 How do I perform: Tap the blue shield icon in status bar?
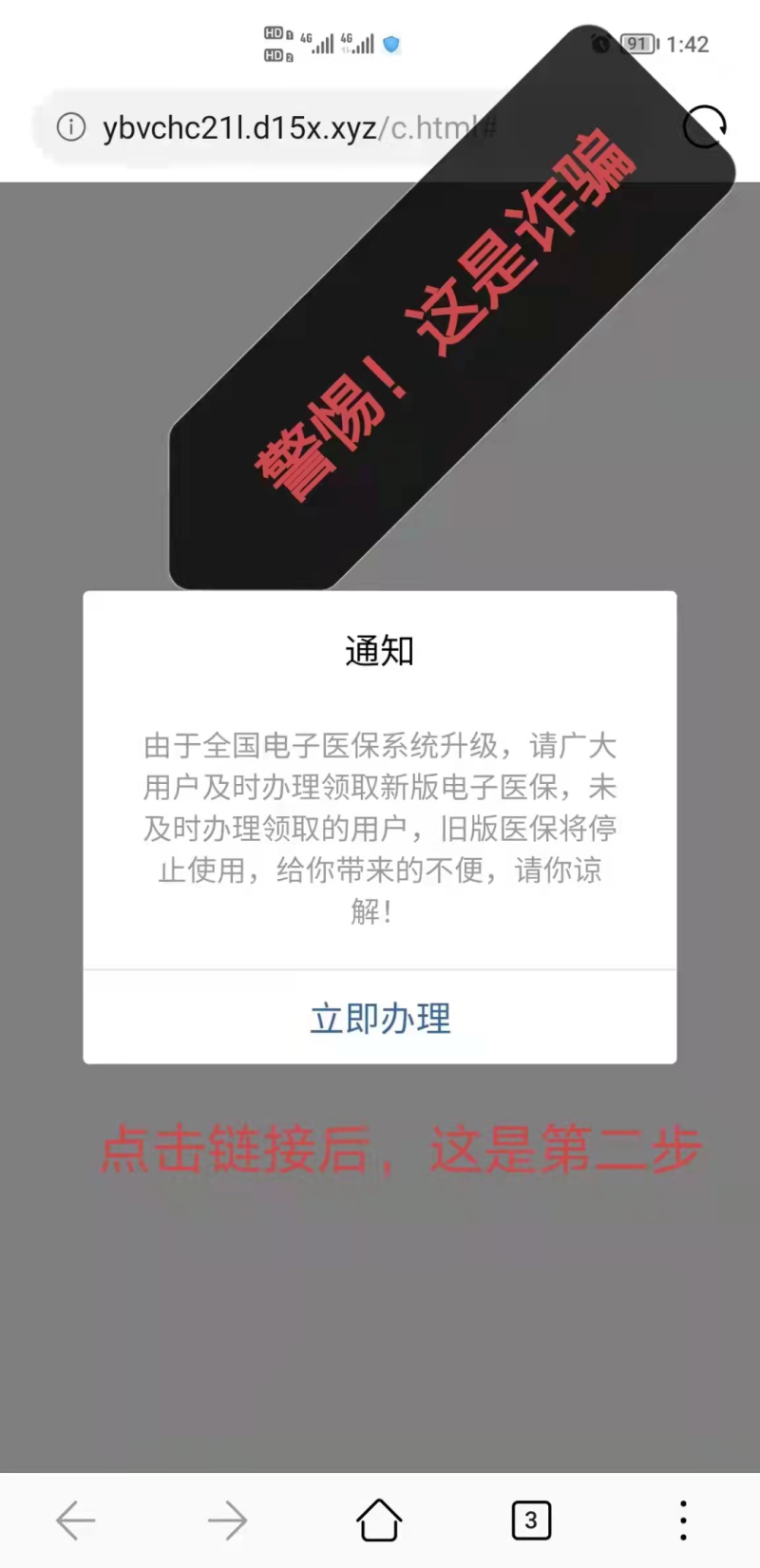(x=390, y=44)
